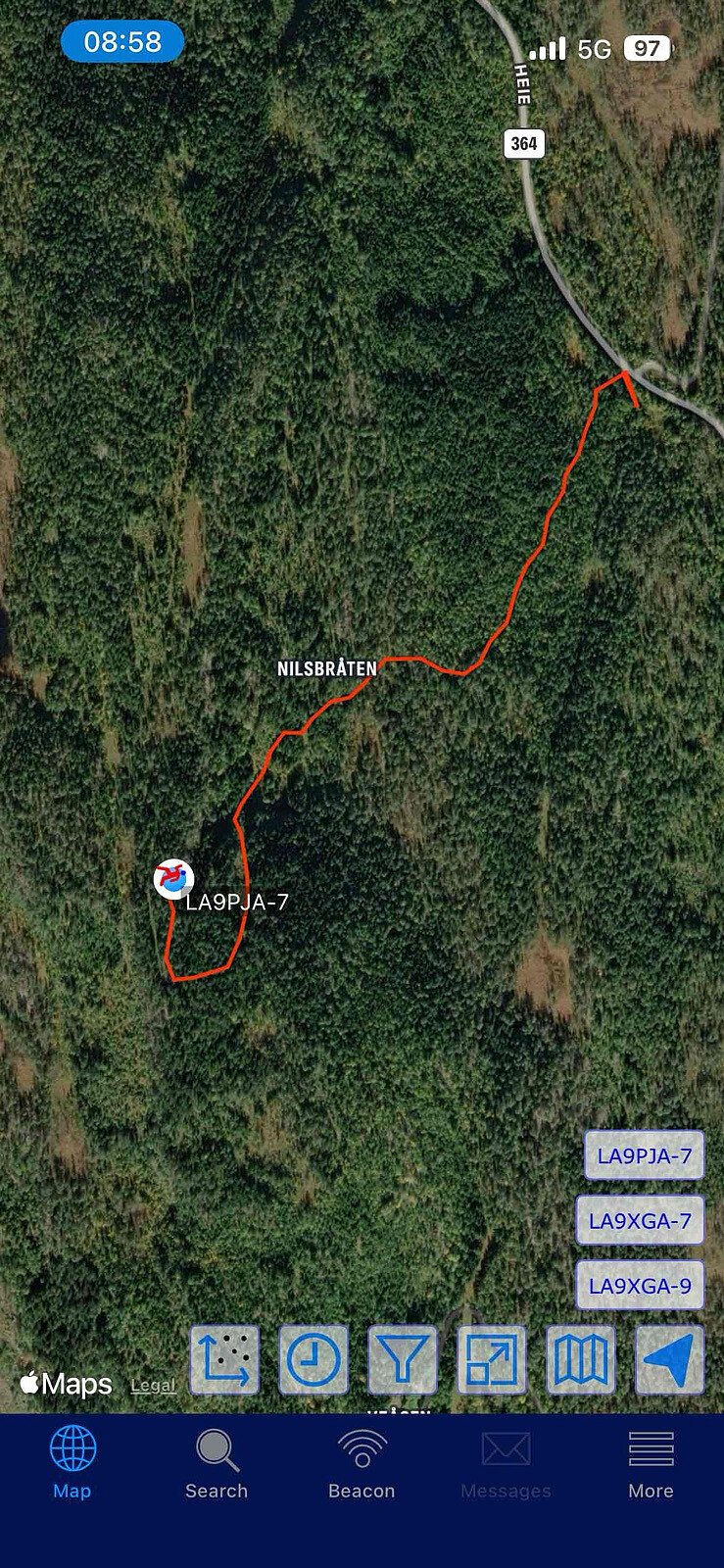Viewport: 724px width, 1568px height.
Task: Open the funnel filter icon
Action: [403, 1360]
